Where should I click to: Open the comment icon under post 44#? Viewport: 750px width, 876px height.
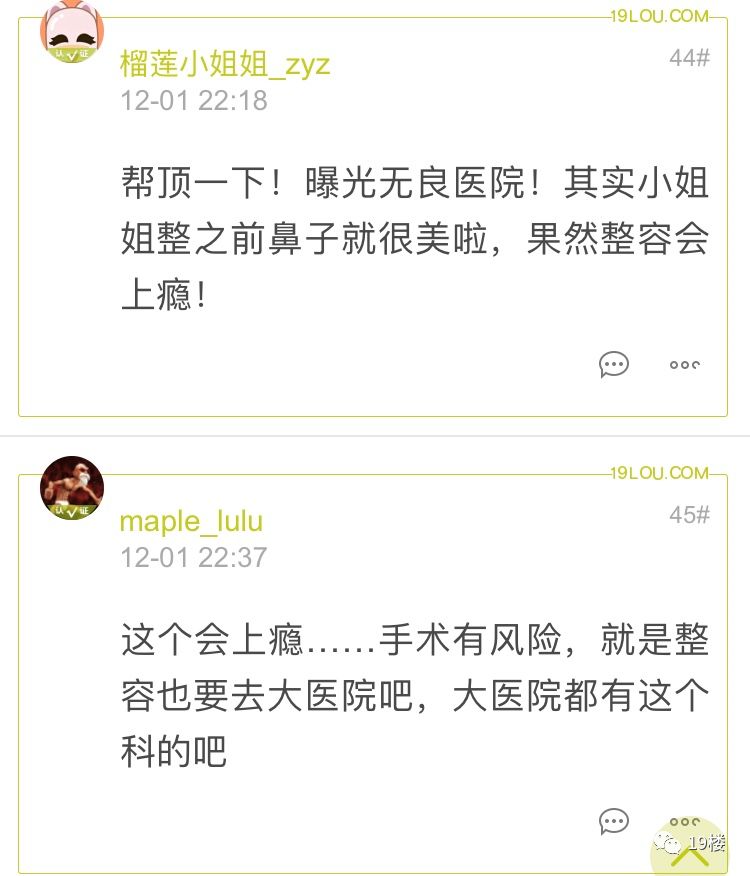(x=614, y=365)
